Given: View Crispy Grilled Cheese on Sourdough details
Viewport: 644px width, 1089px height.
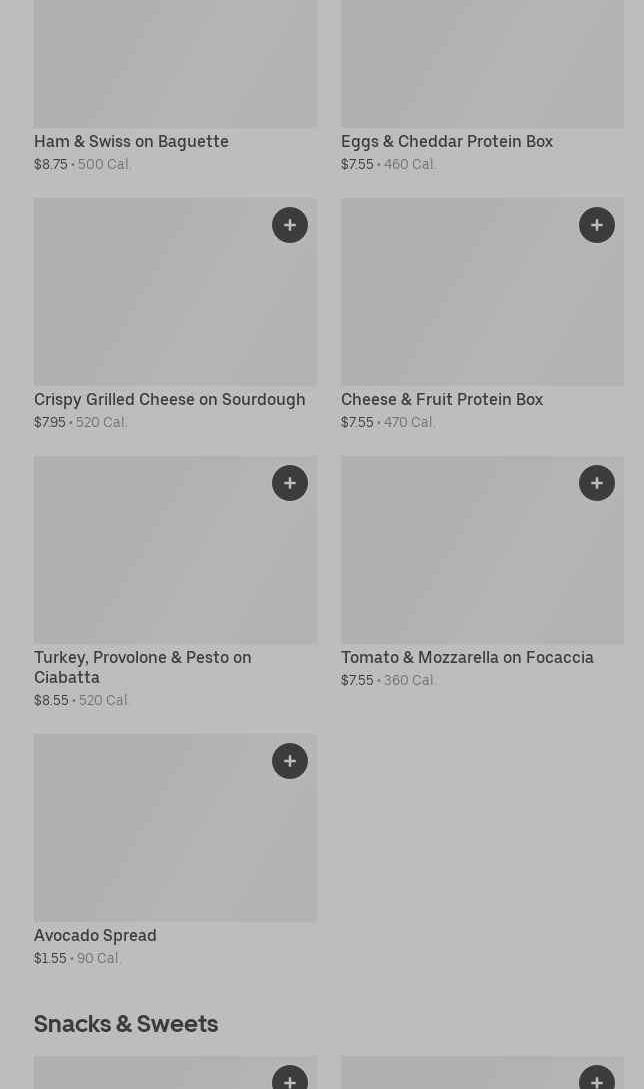Looking at the screenshot, I should tap(169, 400).
